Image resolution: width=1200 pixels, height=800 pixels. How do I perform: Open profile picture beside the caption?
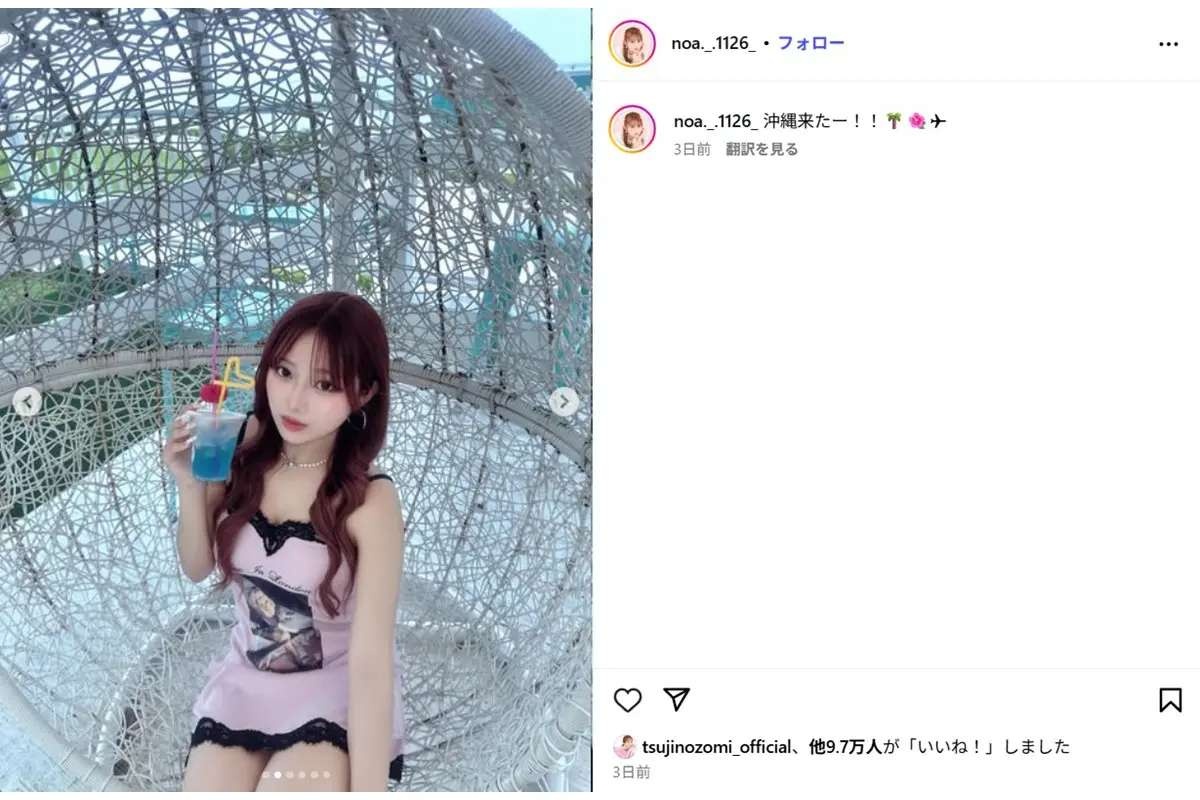click(632, 129)
